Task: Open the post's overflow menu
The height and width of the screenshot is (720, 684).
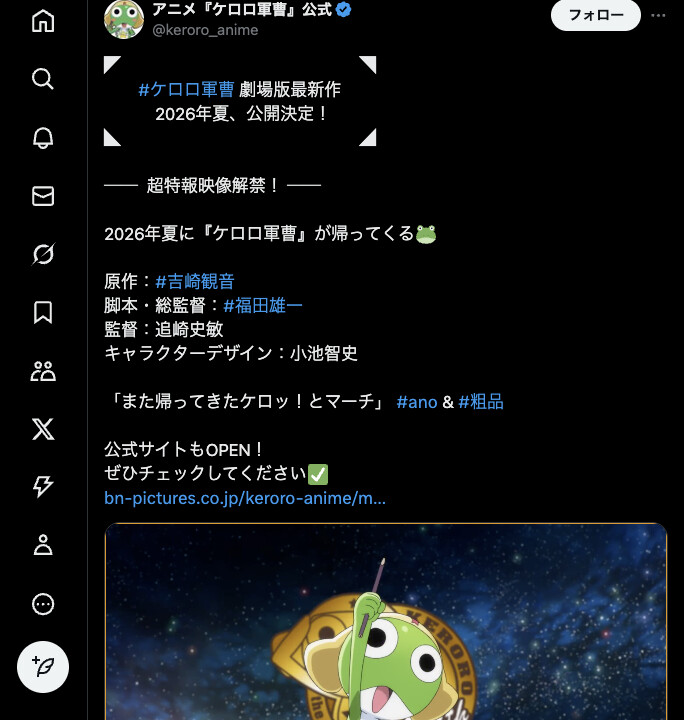Action: coord(658,15)
